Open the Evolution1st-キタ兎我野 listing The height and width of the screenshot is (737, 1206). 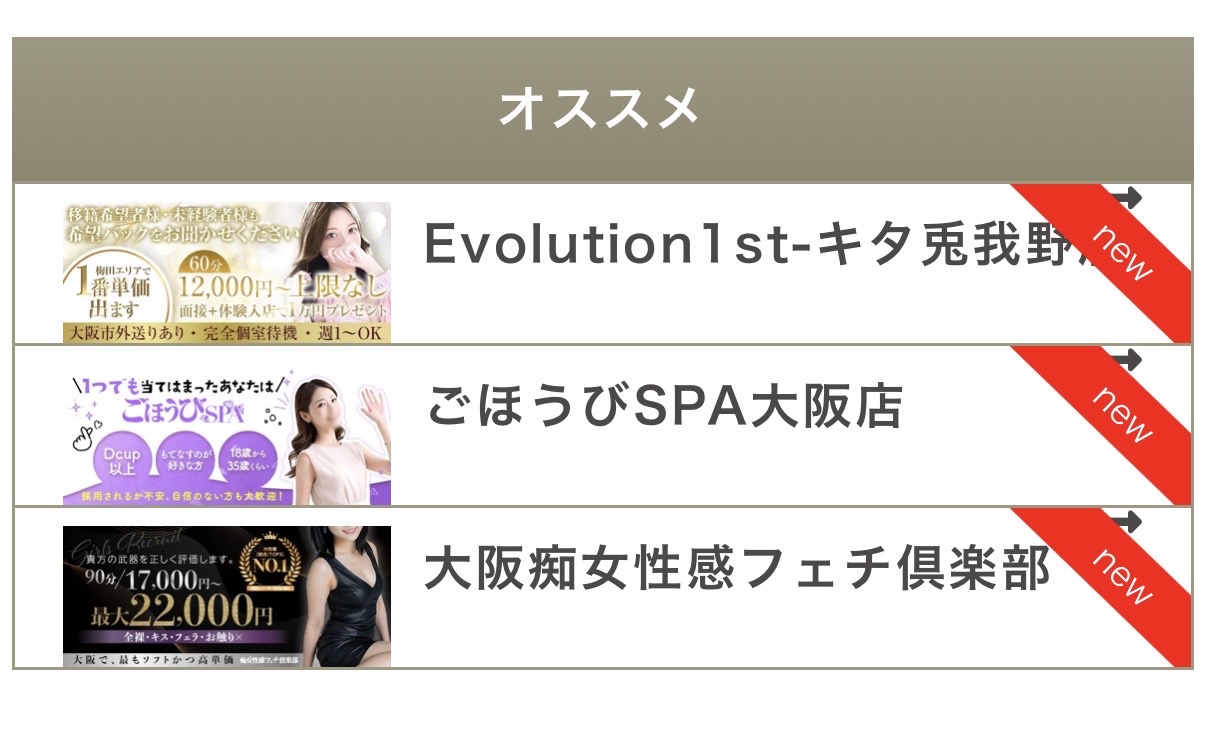(x=602, y=264)
